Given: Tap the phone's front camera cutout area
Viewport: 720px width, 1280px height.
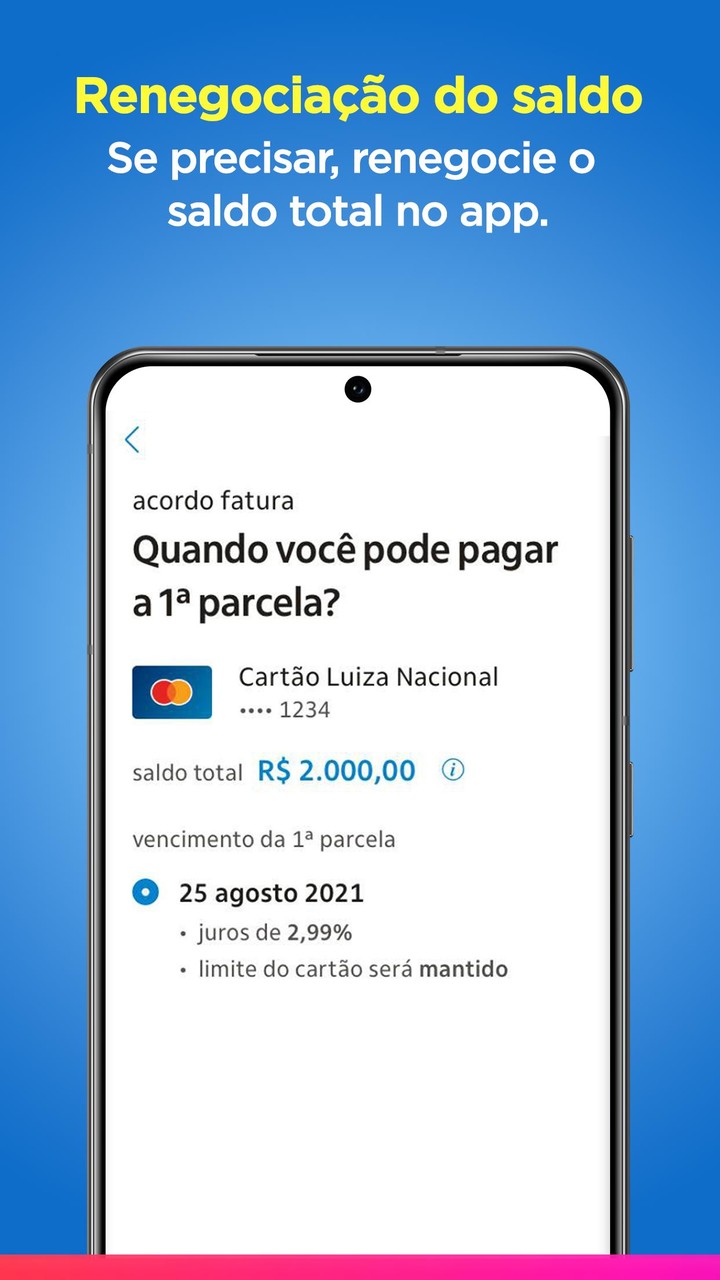Looking at the screenshot, I should [x=357, y=389].
